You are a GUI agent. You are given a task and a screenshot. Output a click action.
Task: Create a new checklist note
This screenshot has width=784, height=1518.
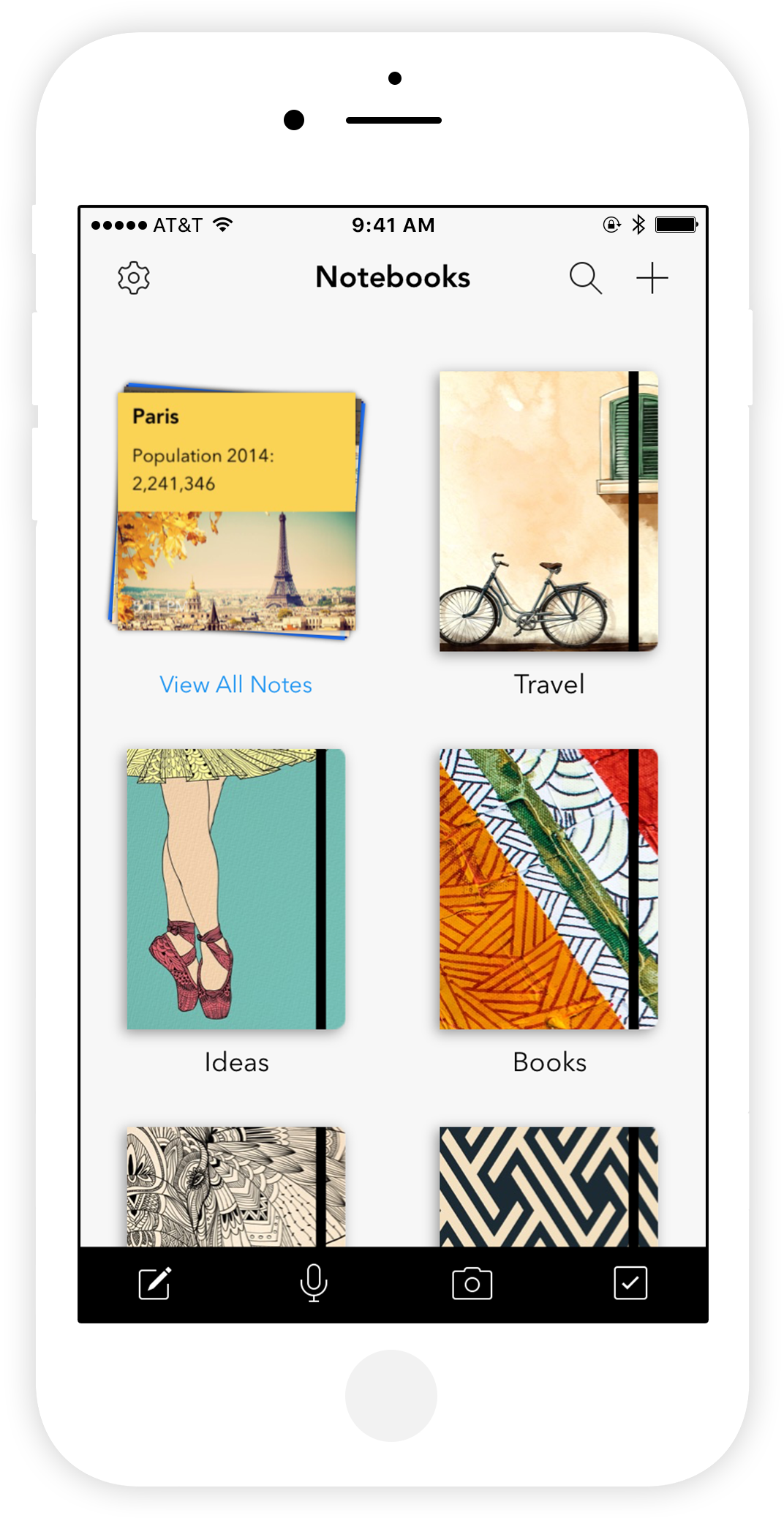(x=630, y=1283)
